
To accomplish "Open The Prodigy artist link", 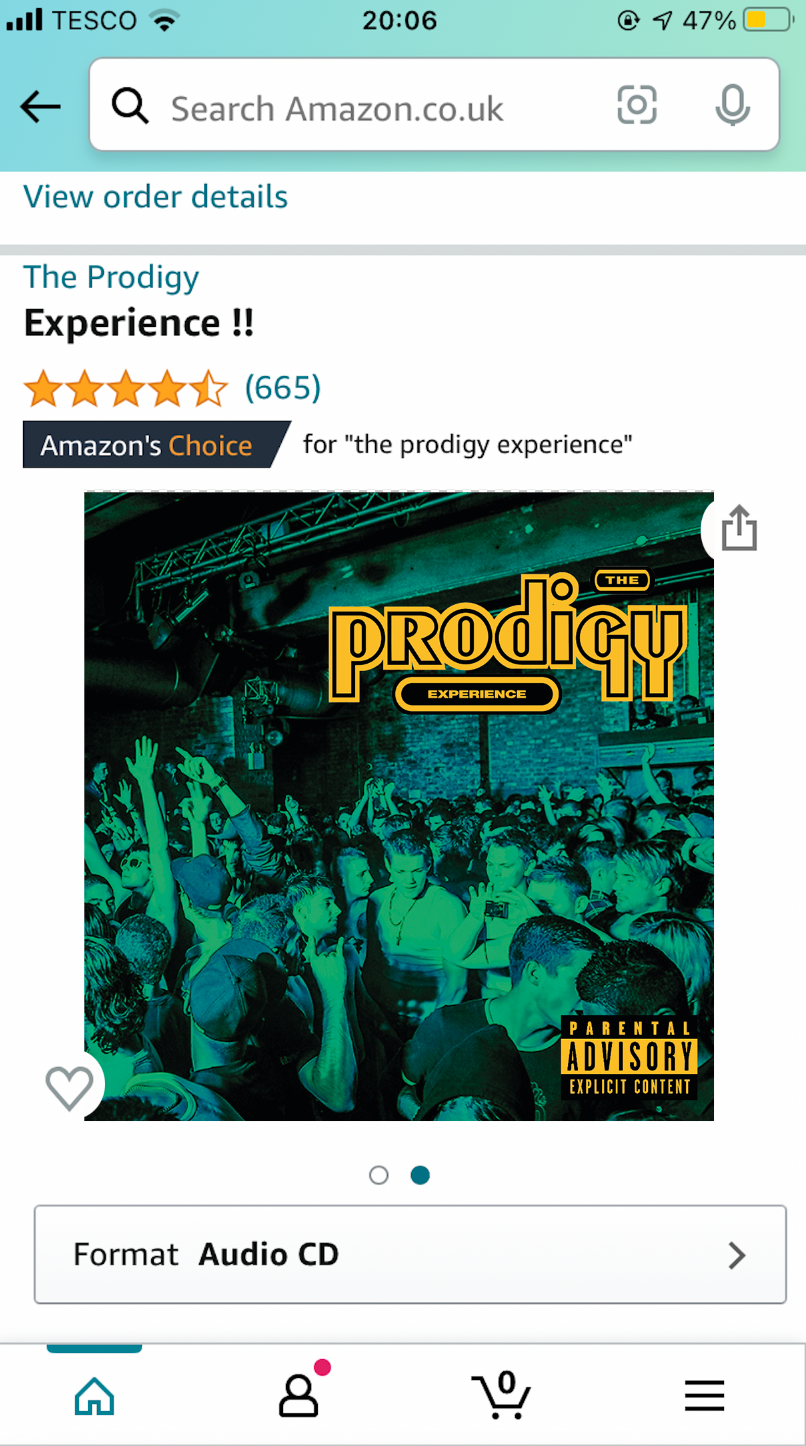I will 111,277.
